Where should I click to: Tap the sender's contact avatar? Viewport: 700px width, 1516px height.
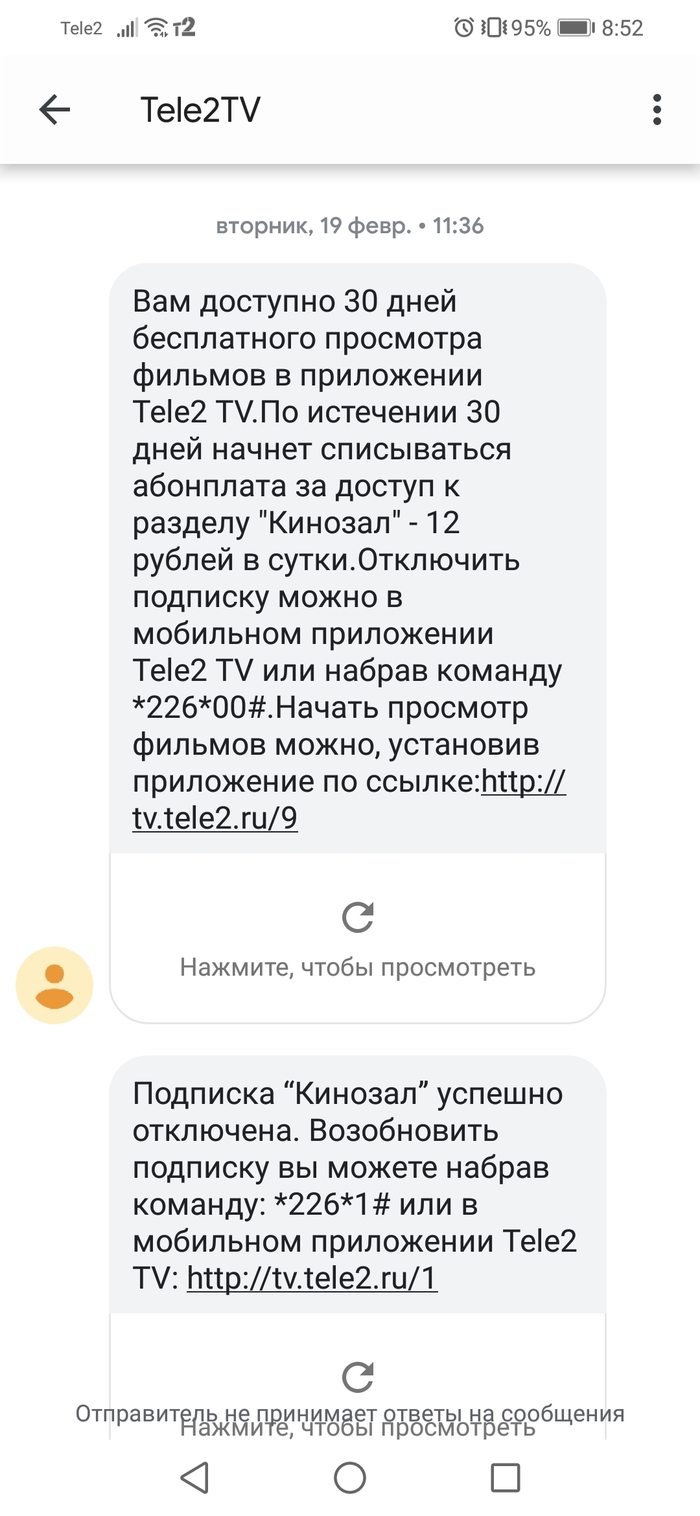pos(54,985)
